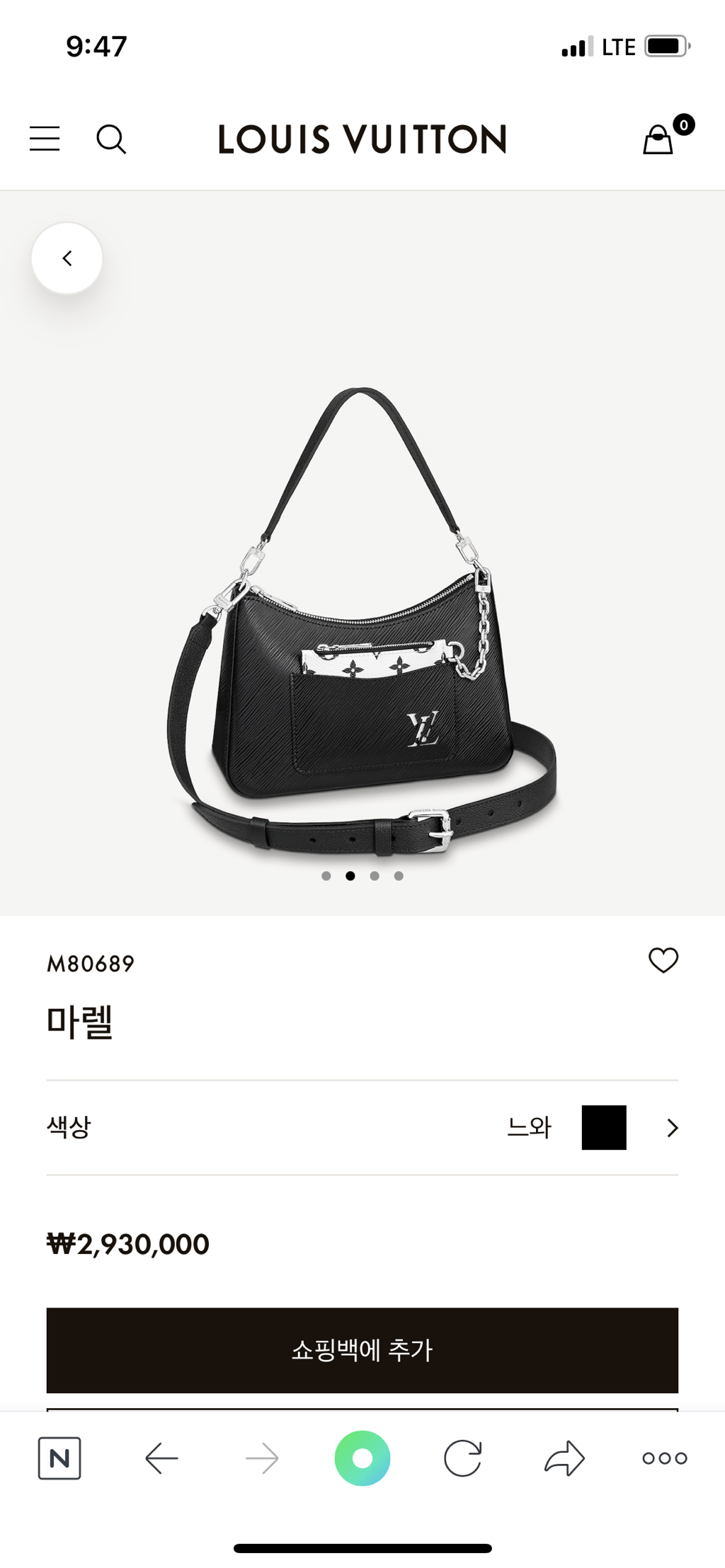The width and height of the screenshot is (725, 1568).
Task: Tap the green circle button in the toolbar
Action: click(x=362, y=1458)
